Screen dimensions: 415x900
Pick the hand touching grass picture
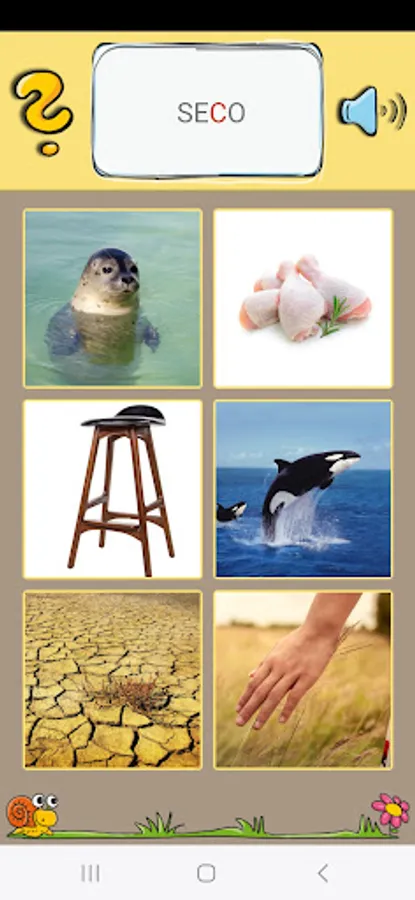coord(303,680)
